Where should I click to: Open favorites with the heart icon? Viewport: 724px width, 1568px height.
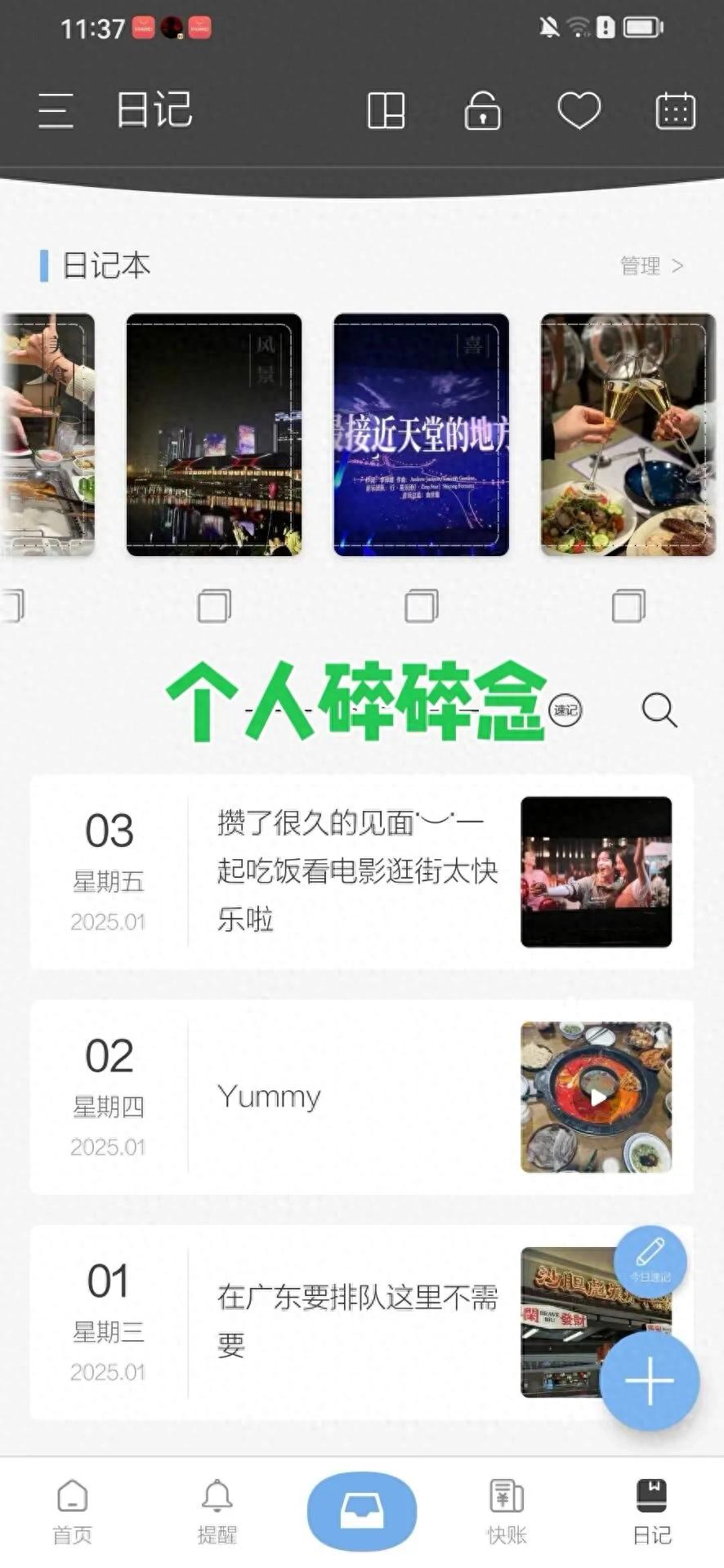pyautogui.click(x=579, y=112)
